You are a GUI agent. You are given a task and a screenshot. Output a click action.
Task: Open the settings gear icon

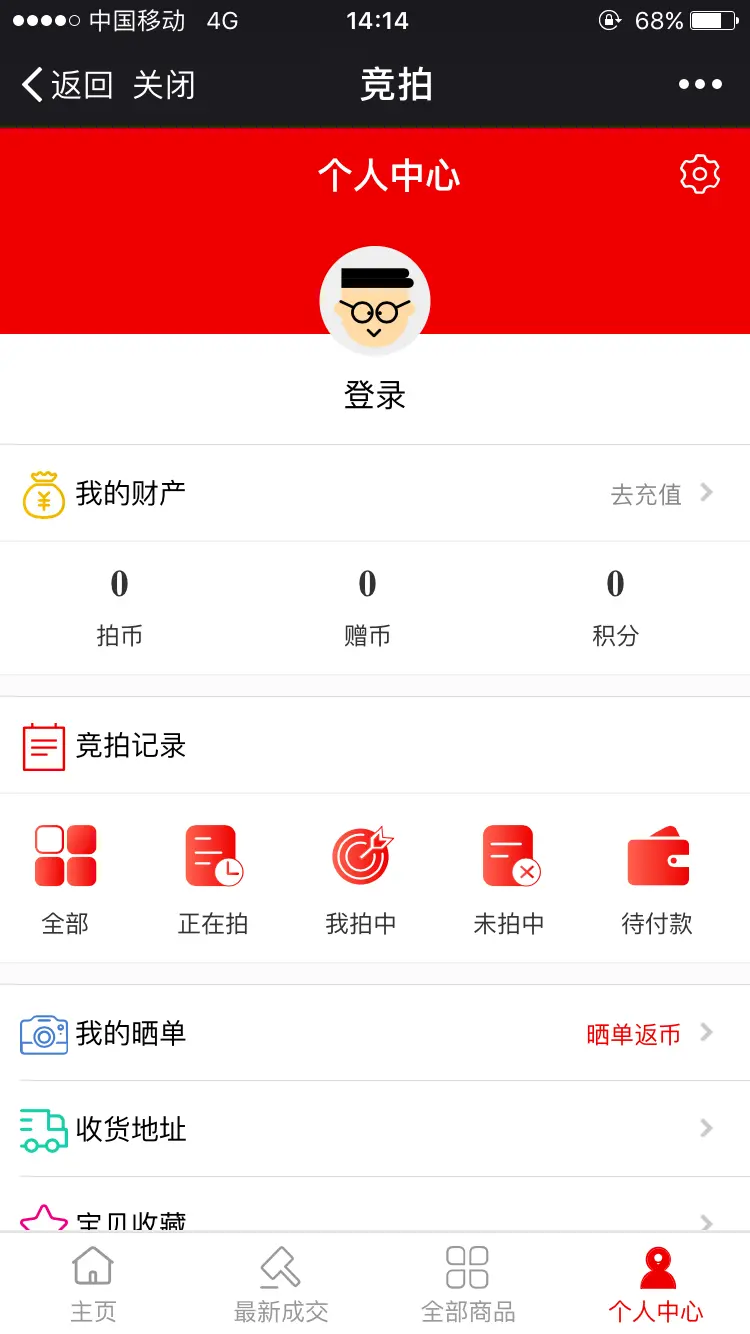click(699, 175)
